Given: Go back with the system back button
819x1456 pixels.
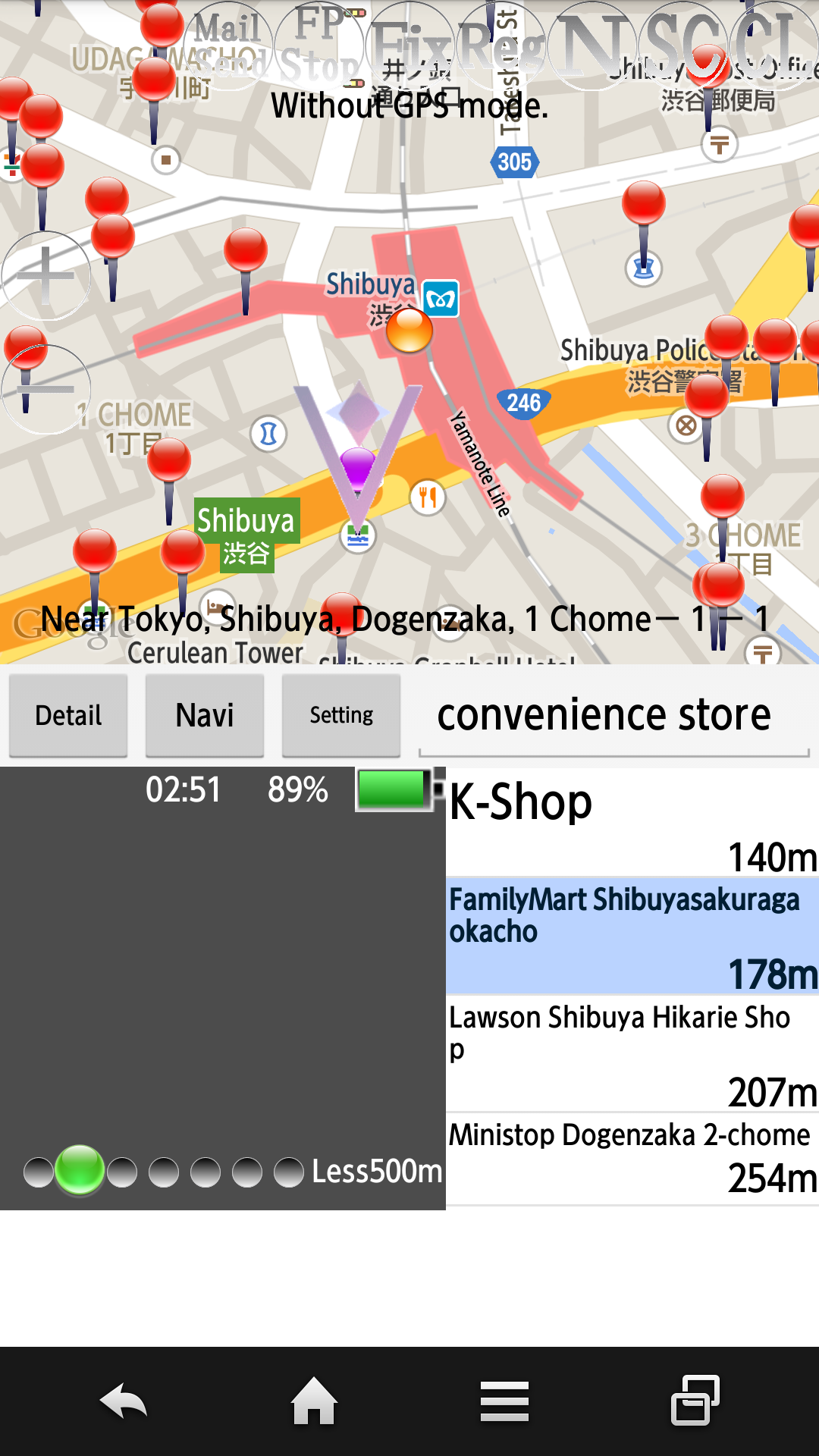Looking at the screenshot, I should coord(123,1401).
